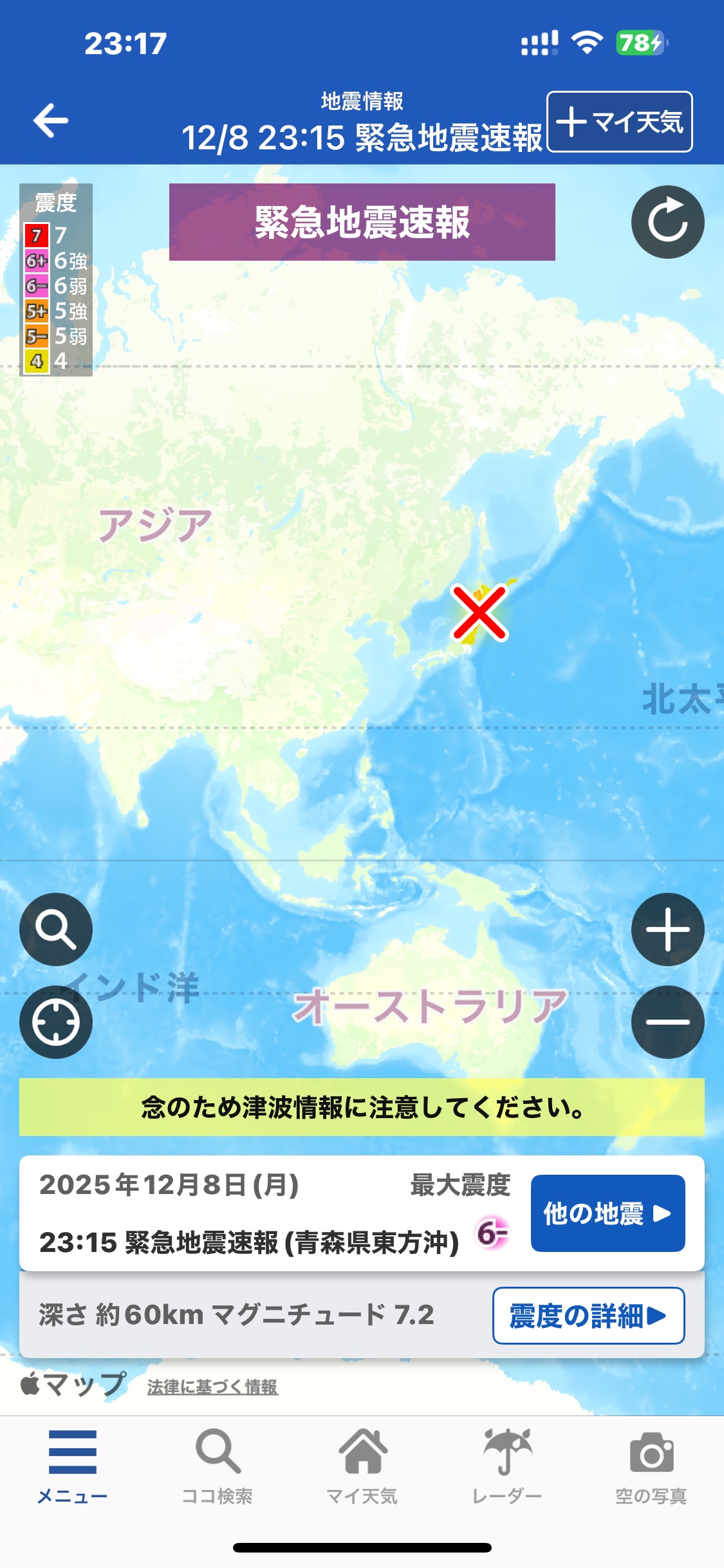
Task: Open the map search magnifier button
Action: 56,929
